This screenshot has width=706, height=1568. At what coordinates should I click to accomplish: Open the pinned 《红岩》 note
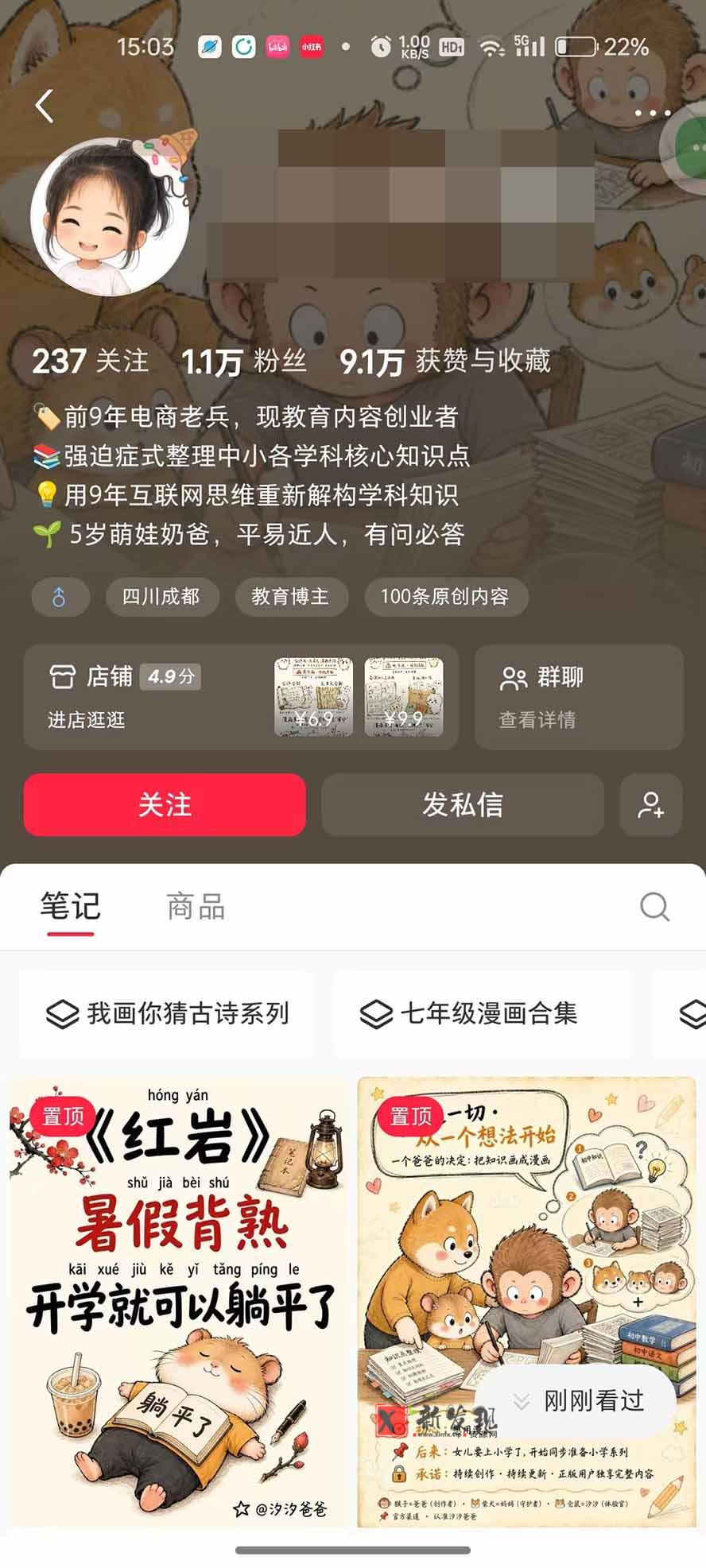click(x=180, y=1302)
